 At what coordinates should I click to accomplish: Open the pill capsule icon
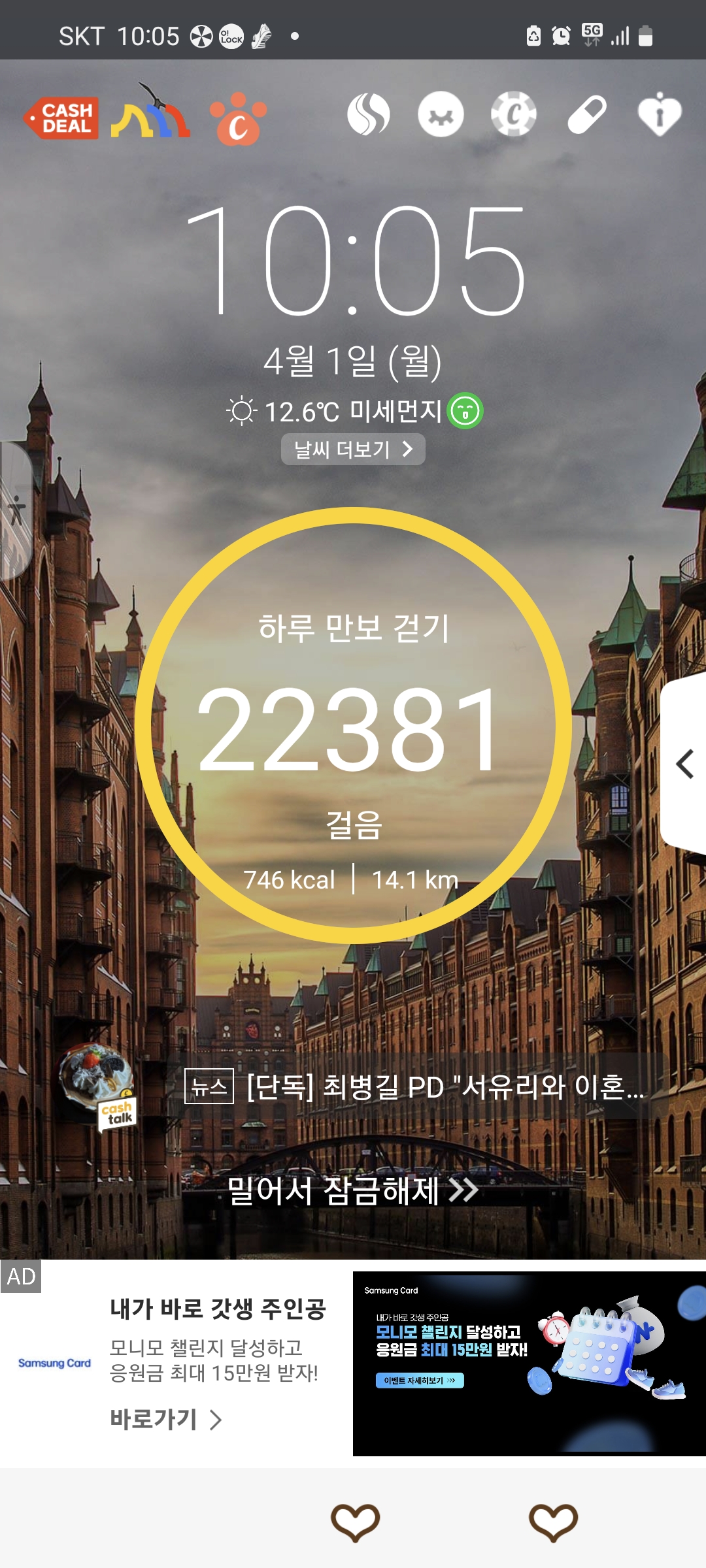[x=586, y=115]
